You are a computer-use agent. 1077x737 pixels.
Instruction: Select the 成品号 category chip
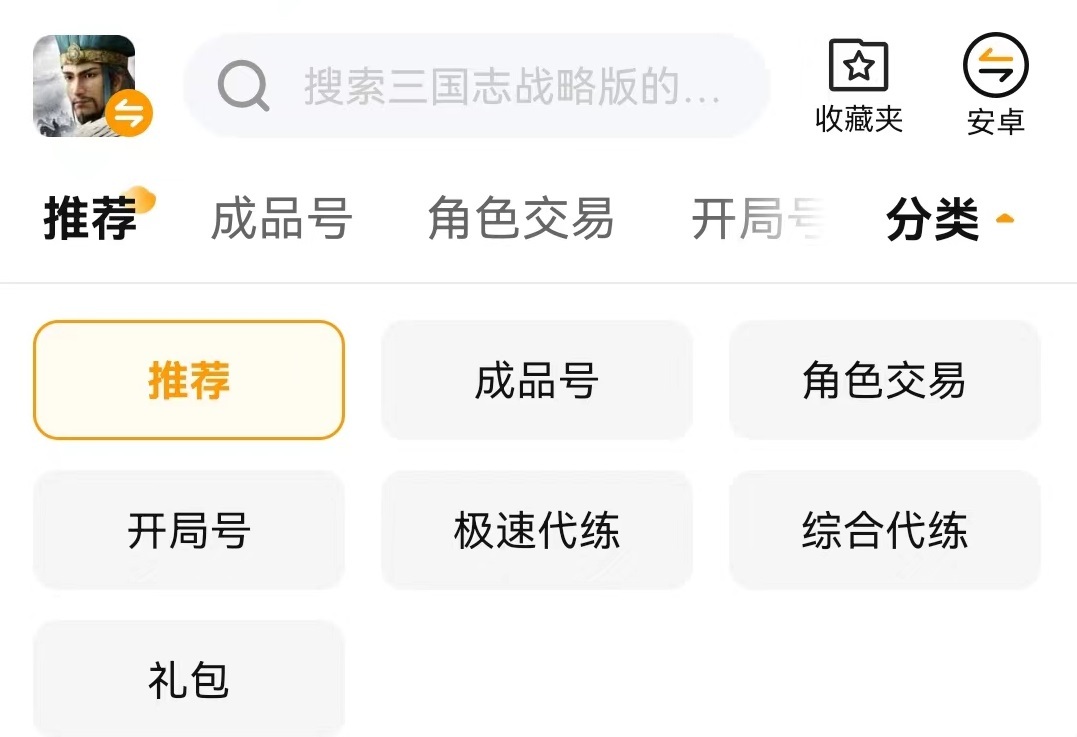tap(536, 380)
